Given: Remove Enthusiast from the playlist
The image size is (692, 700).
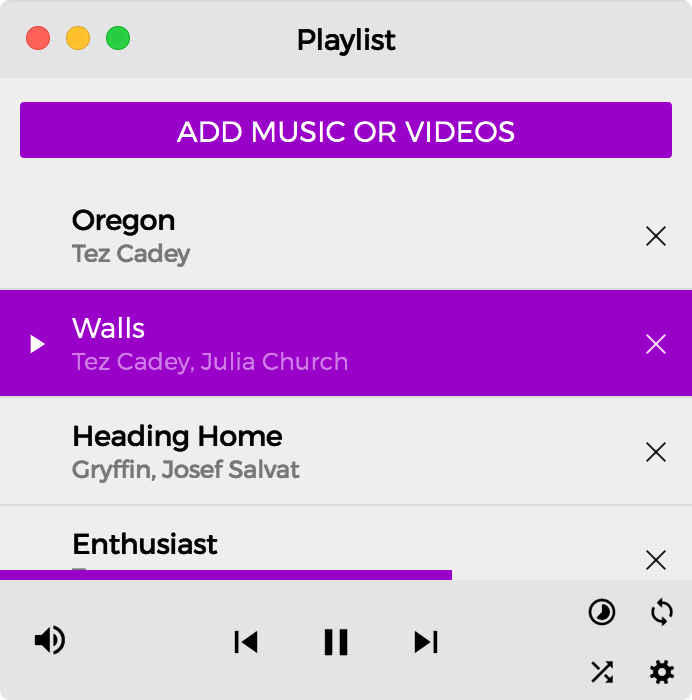Looking at the screenshot, I should coord(656,559).
